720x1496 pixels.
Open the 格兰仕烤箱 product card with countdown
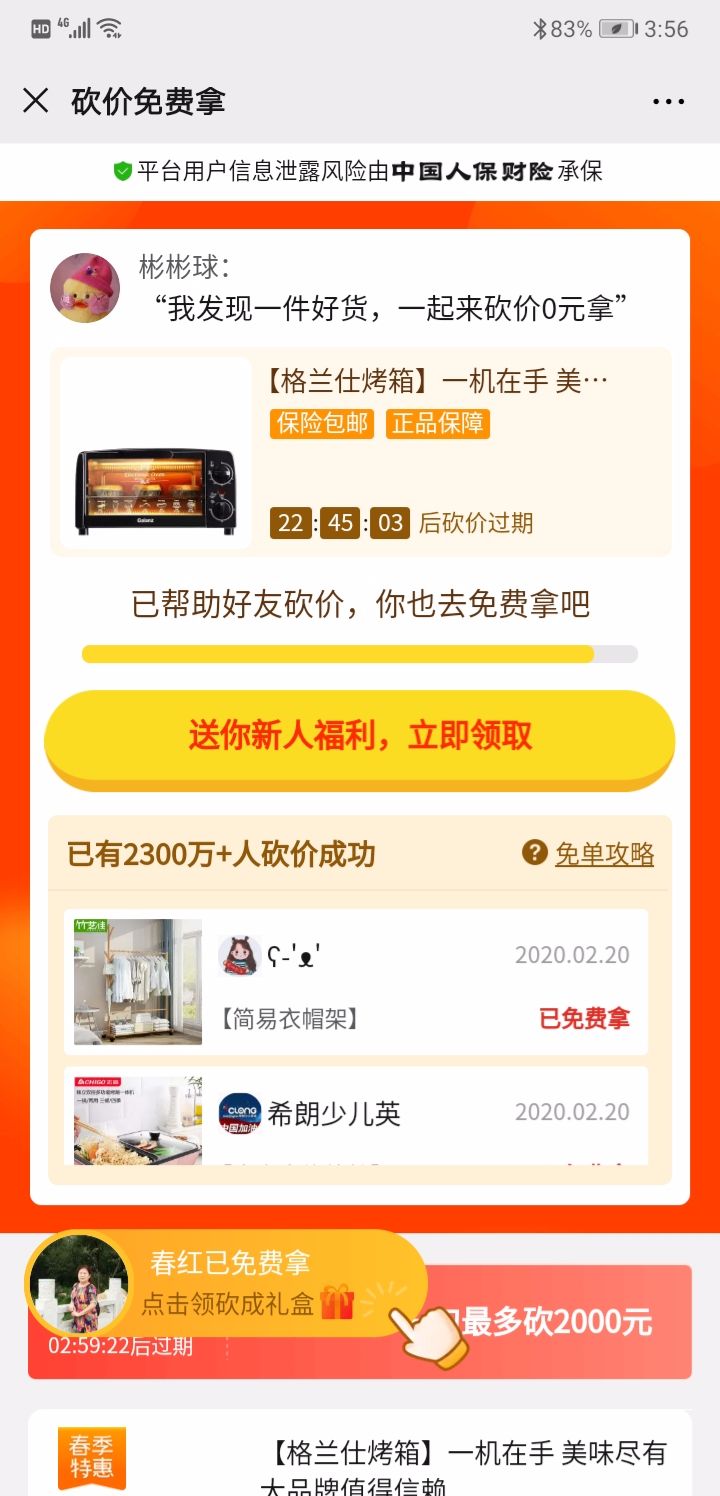(360, 452)
